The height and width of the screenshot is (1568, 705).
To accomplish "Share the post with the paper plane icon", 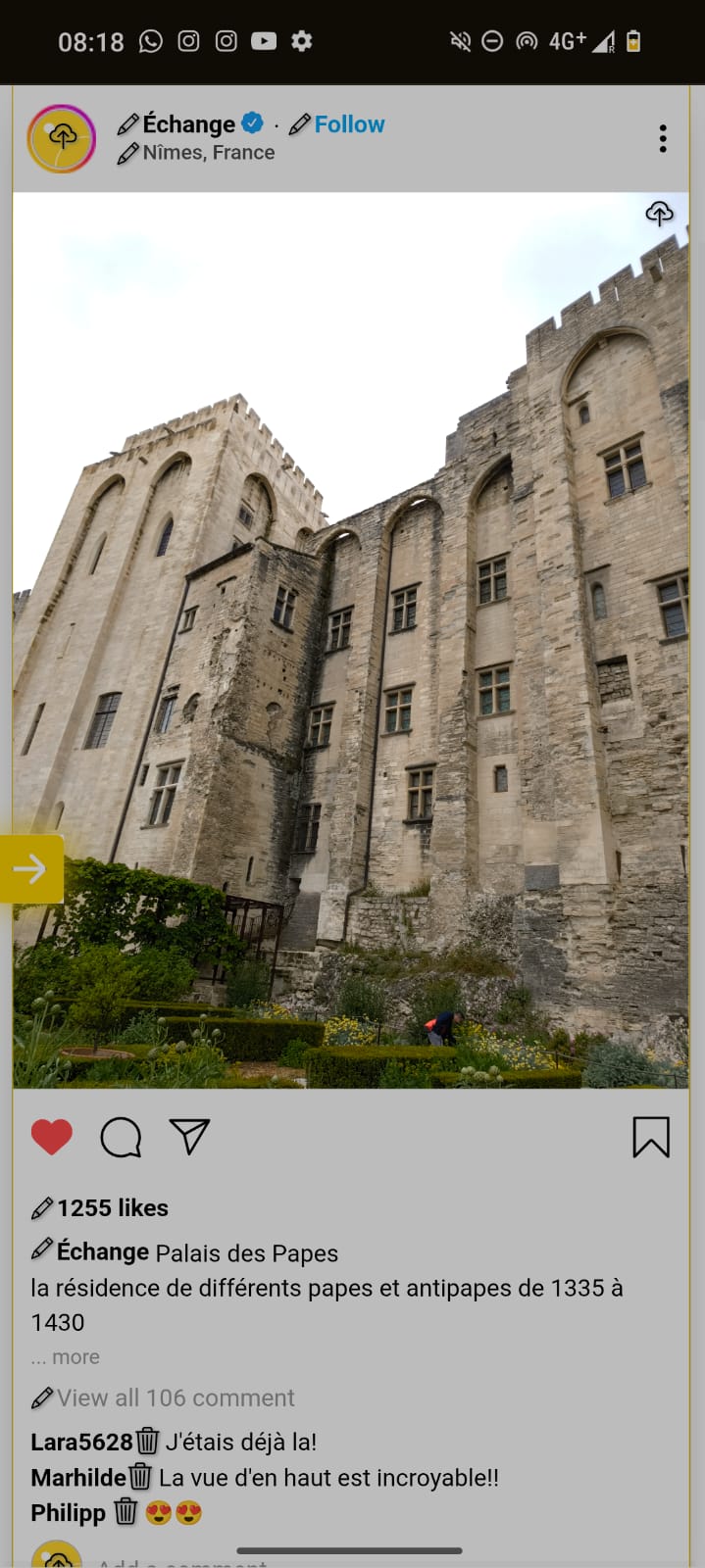I will pyautogui.click(x=189, y=1137).
